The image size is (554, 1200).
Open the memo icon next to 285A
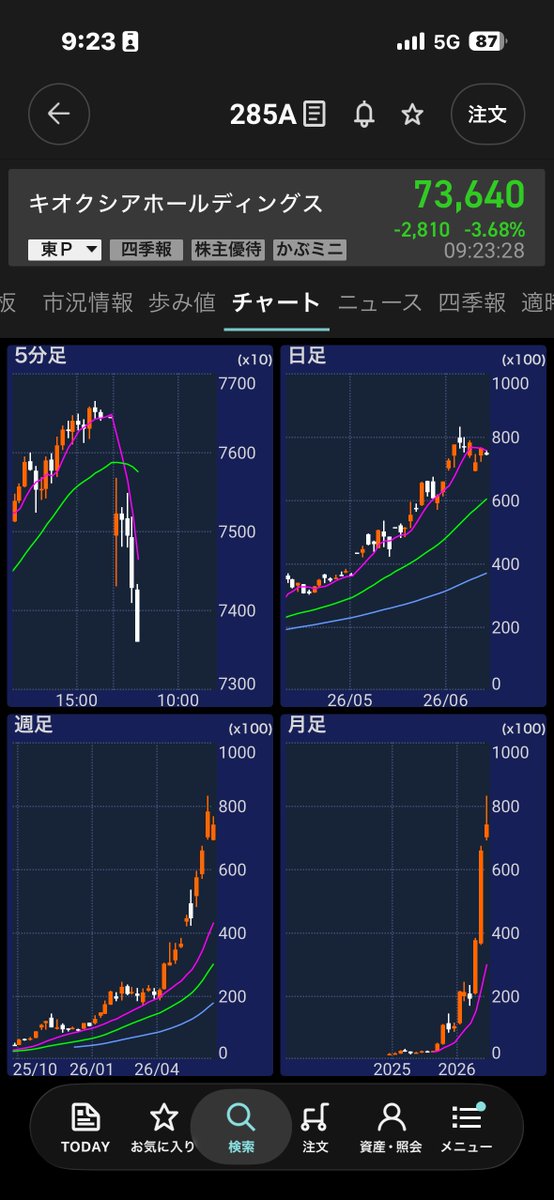(315, 114)
